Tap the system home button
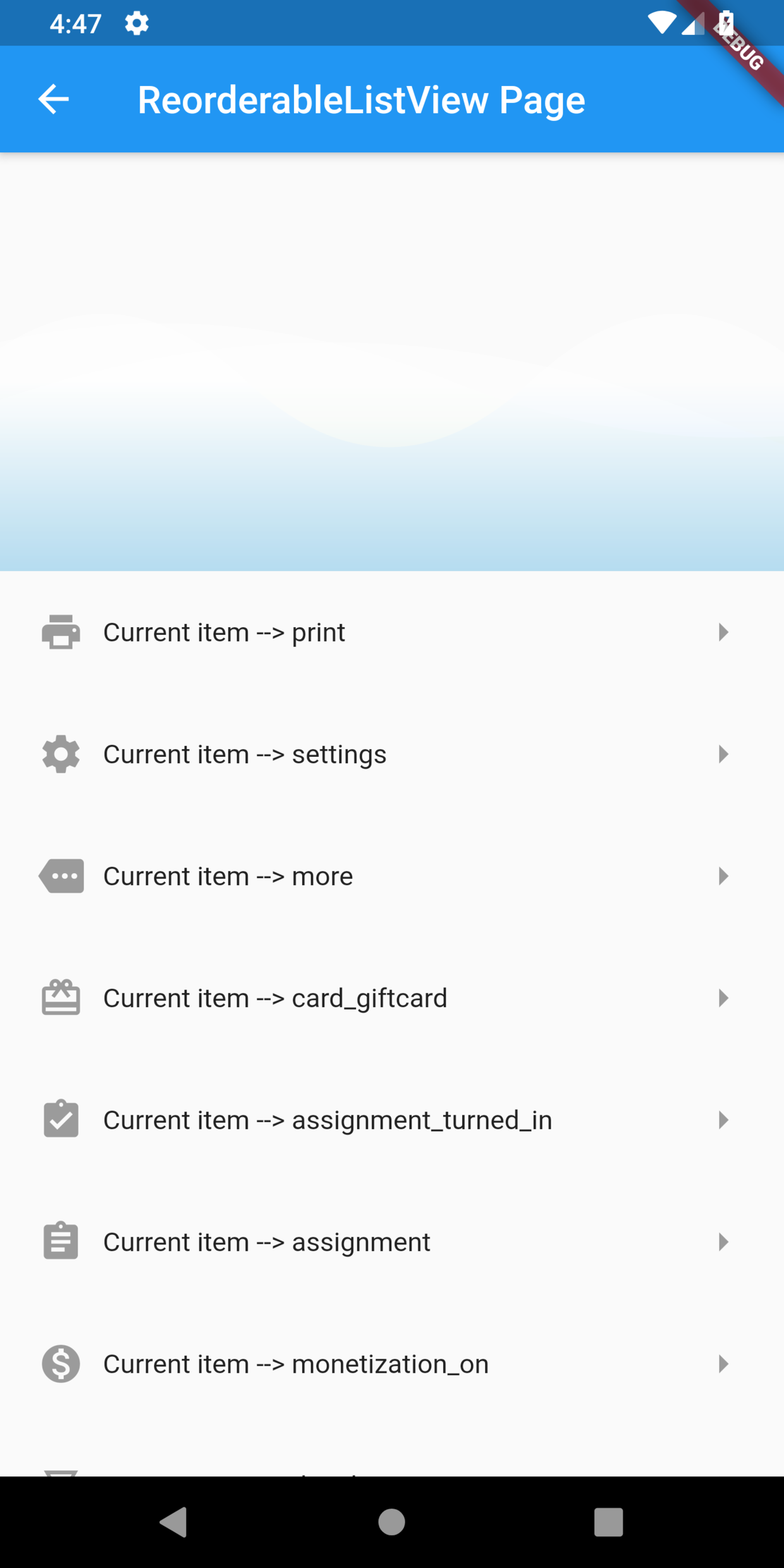Screen dimensions: 784x1568 (x=391, y=1522)
